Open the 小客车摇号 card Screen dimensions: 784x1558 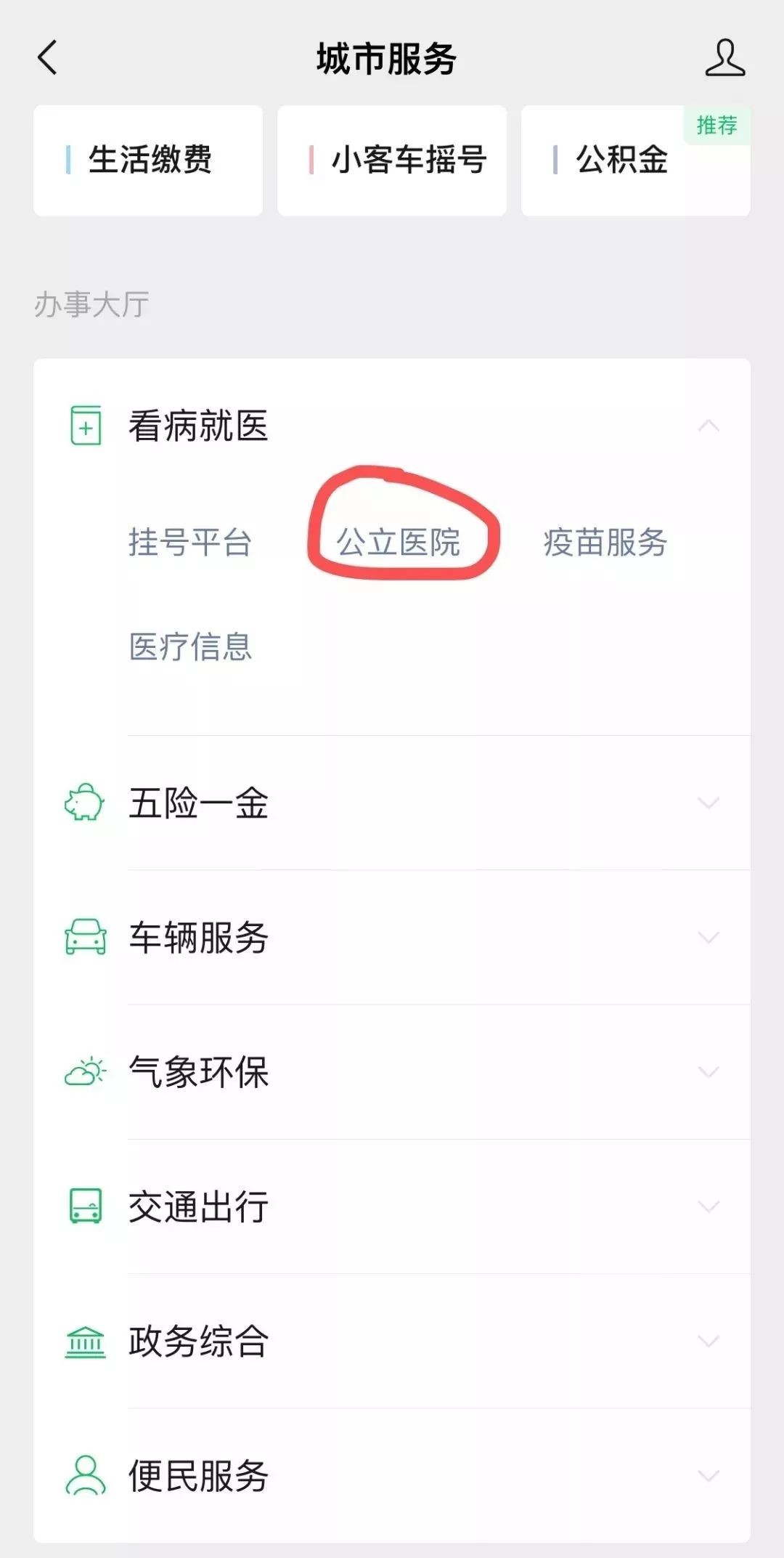coord(392,161)
